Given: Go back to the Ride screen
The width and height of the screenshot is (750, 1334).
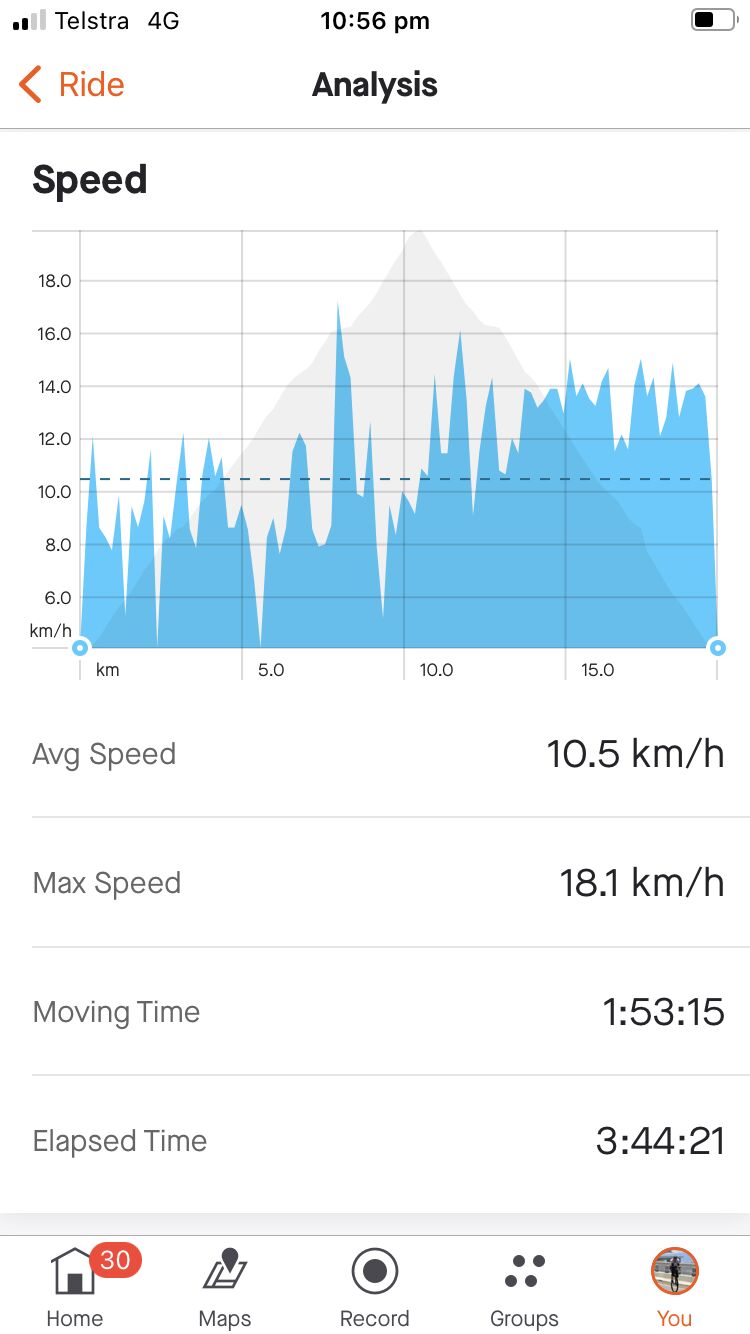Looking at the screenshot, I should 72,85.
